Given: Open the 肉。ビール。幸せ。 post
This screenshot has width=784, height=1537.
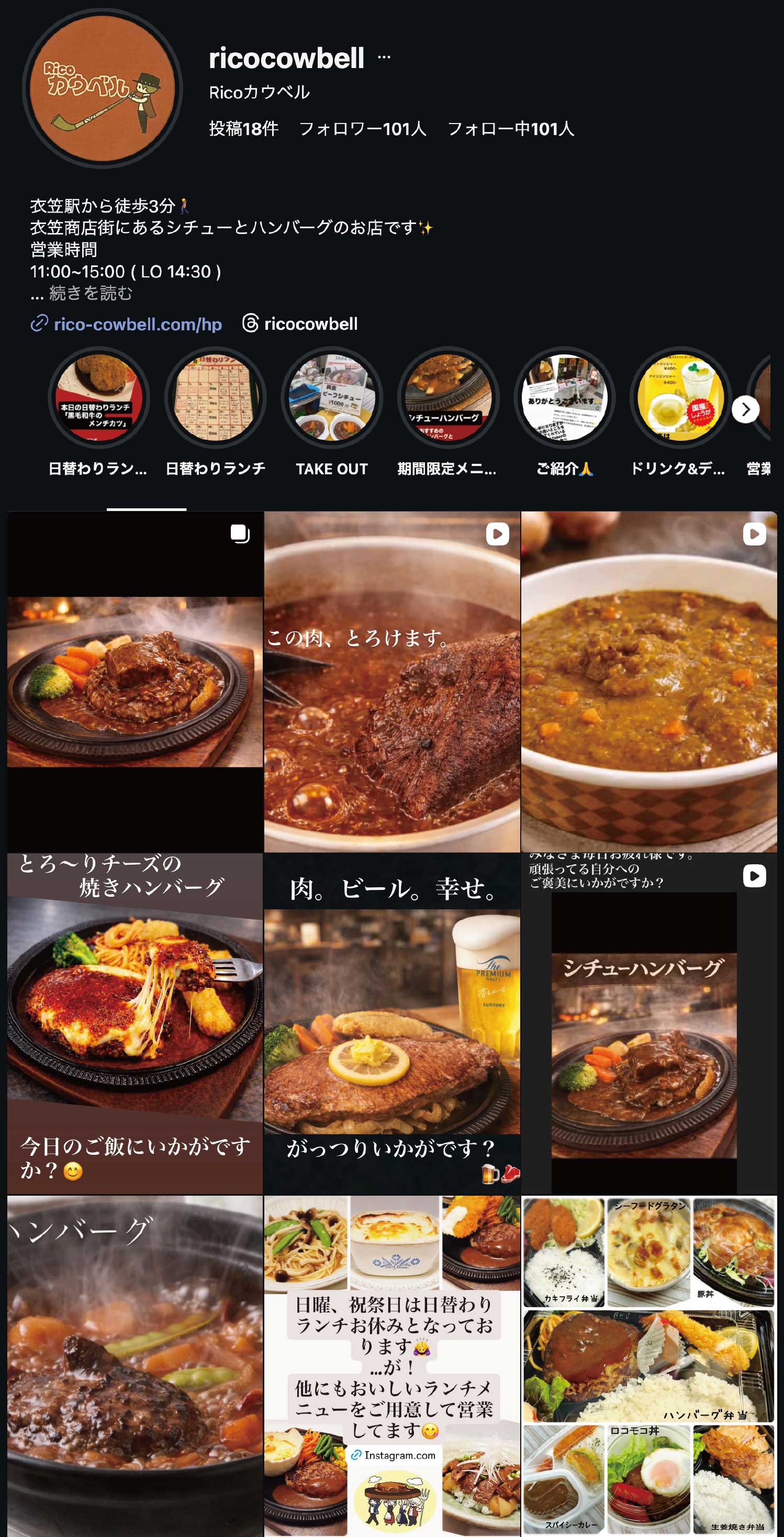Looking at the screenshot, I should click(x=392, y=1023).
